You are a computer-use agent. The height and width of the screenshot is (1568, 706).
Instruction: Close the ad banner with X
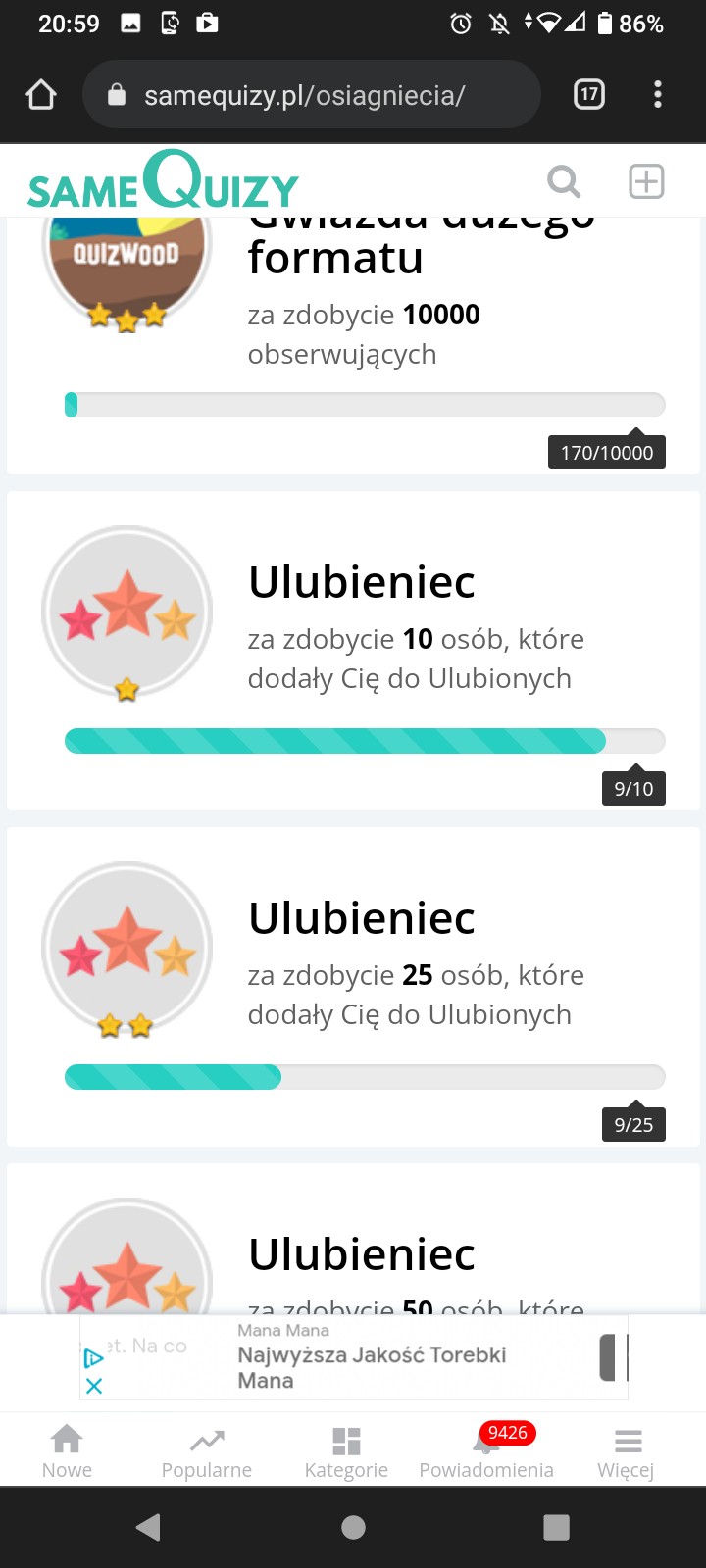94,1386
